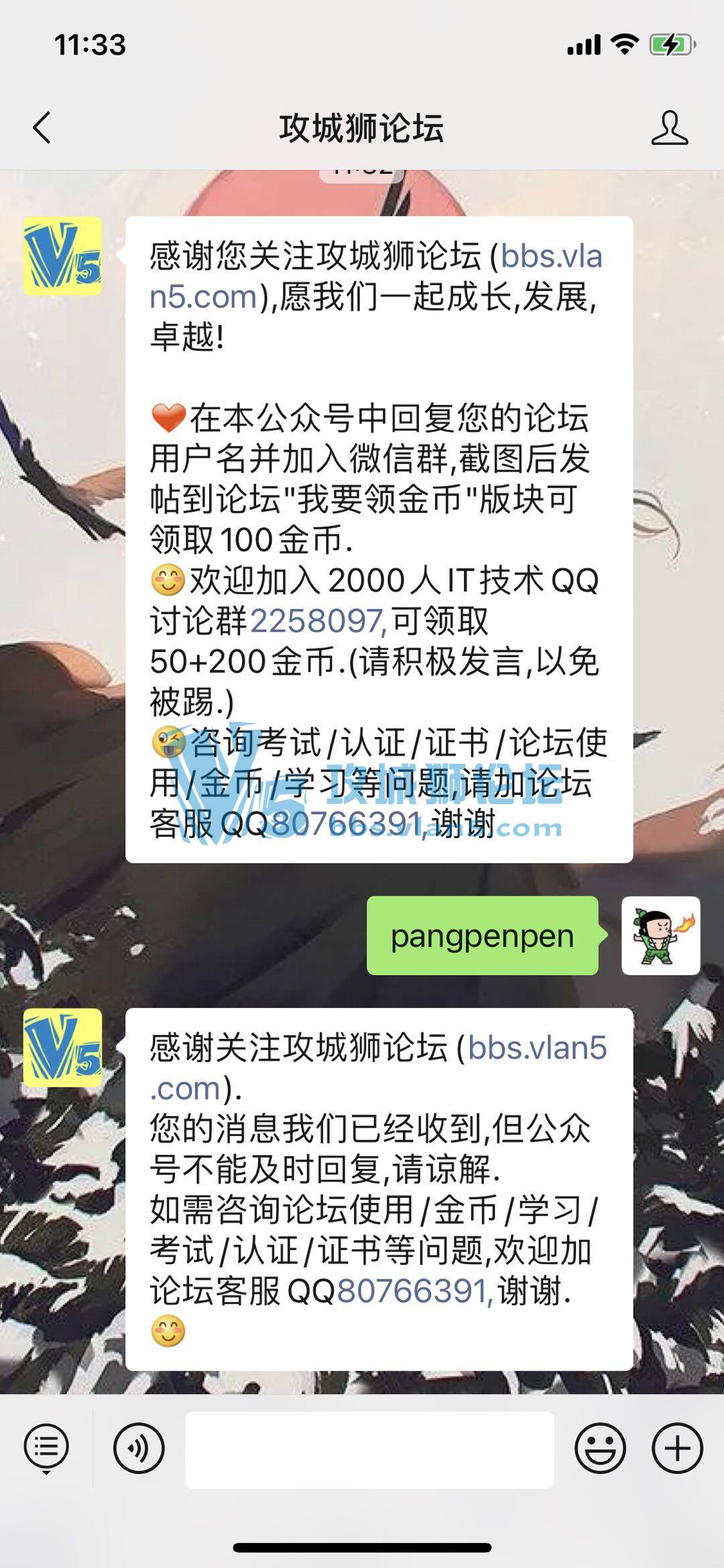Switch to the official account menu

46,1449
